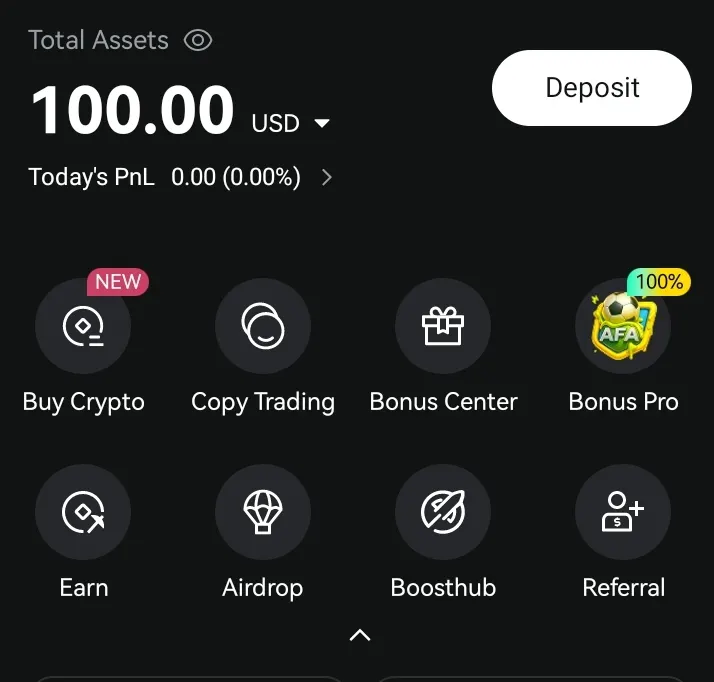The width and height of the screenshot is (714, 682).
Task: Open Today's PnL details
Action: click(x=327, y=178)
